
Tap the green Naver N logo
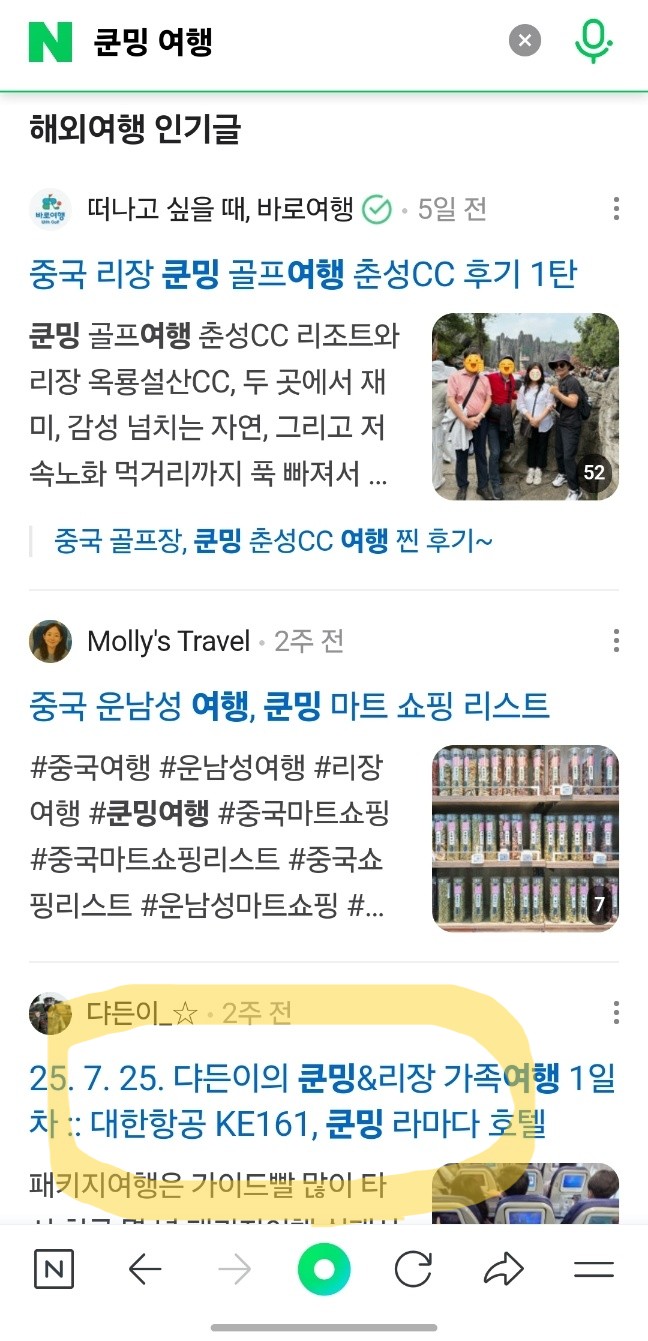(x=50, y=41)
